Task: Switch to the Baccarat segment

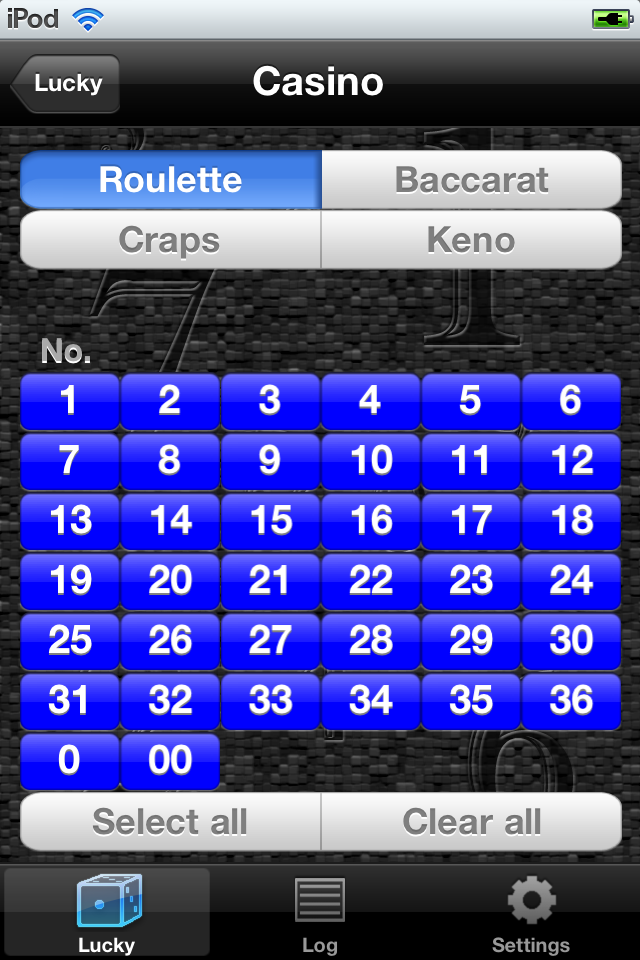Action: click(x=471, y=180)
